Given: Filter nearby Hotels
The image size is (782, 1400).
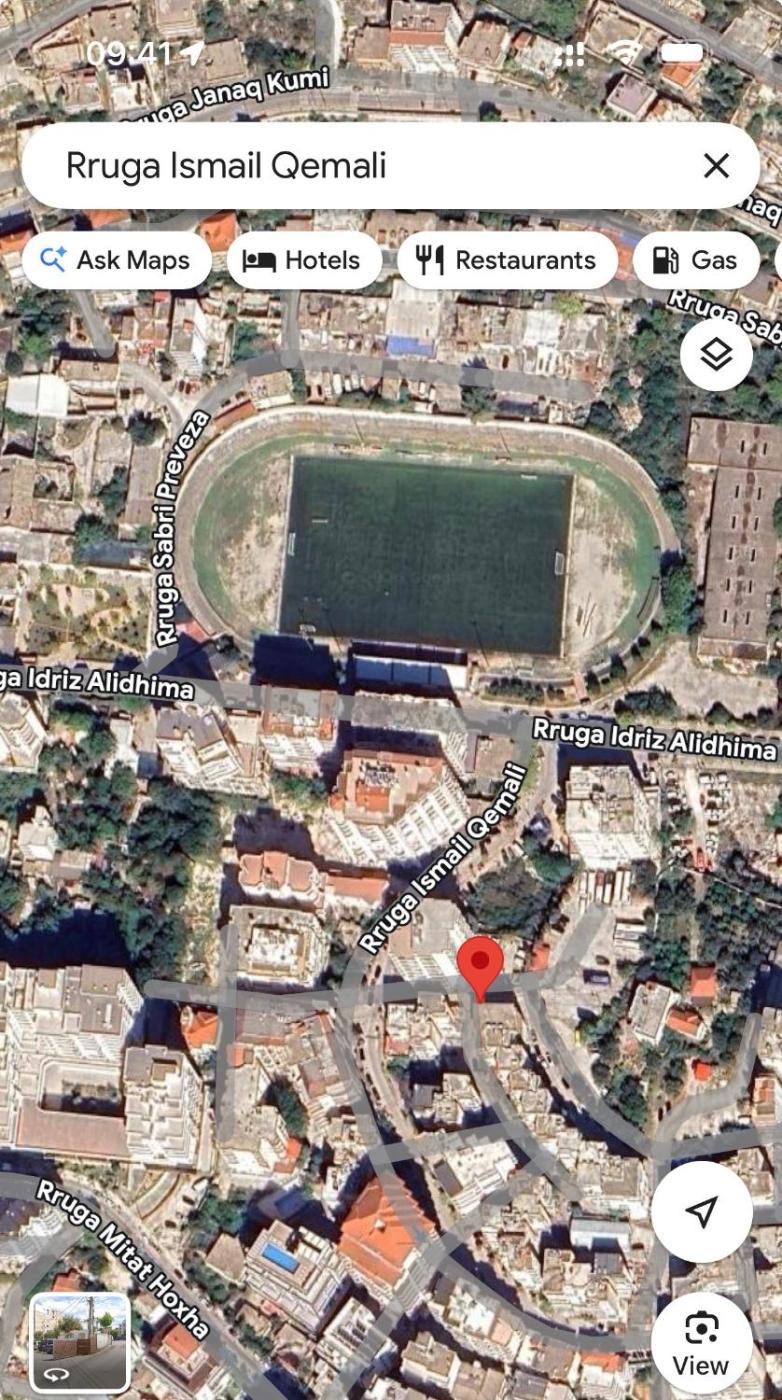Looking at the screenshot, I should coord(304,260).
